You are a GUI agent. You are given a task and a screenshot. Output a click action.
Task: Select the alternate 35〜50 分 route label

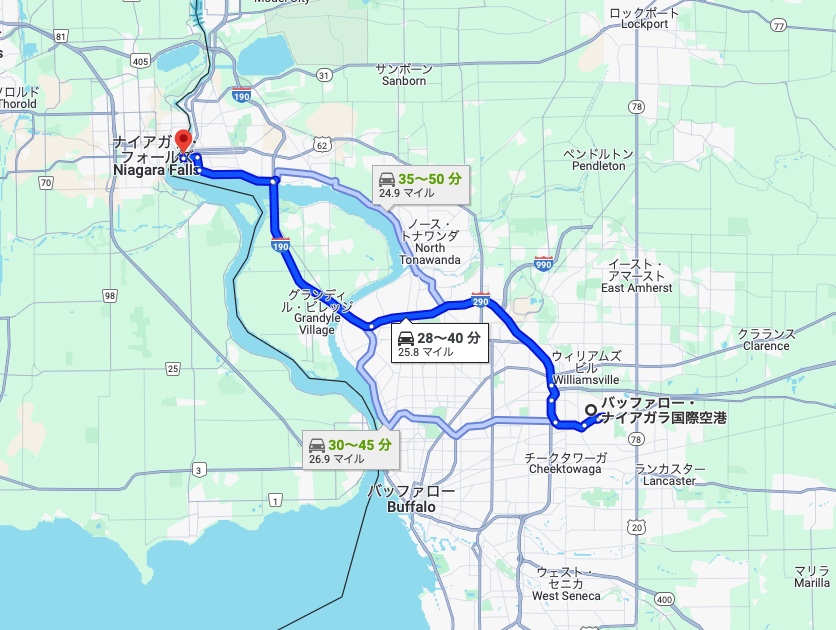[420, 185]
